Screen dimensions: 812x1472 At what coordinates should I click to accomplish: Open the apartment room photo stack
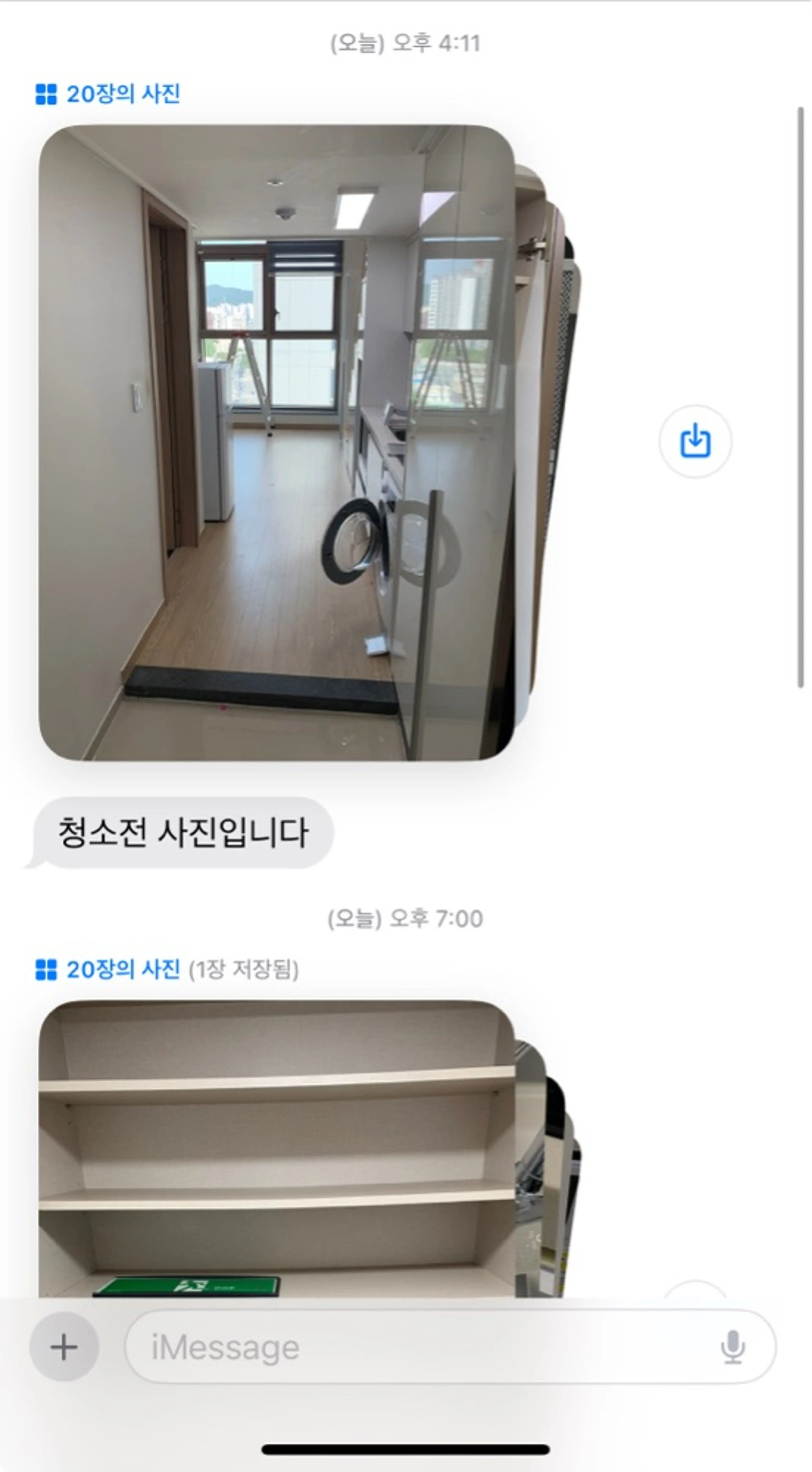point(276,442)
